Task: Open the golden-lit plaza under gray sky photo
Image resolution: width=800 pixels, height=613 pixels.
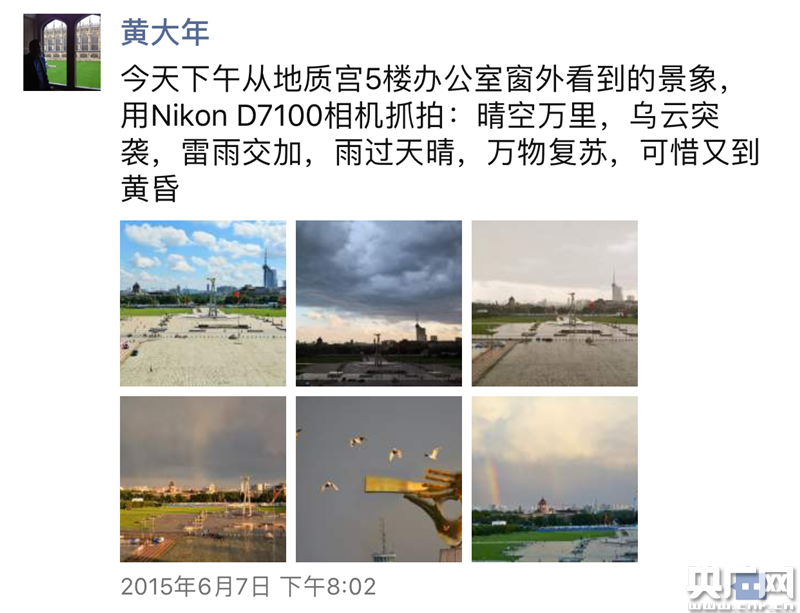Action: 203,478
